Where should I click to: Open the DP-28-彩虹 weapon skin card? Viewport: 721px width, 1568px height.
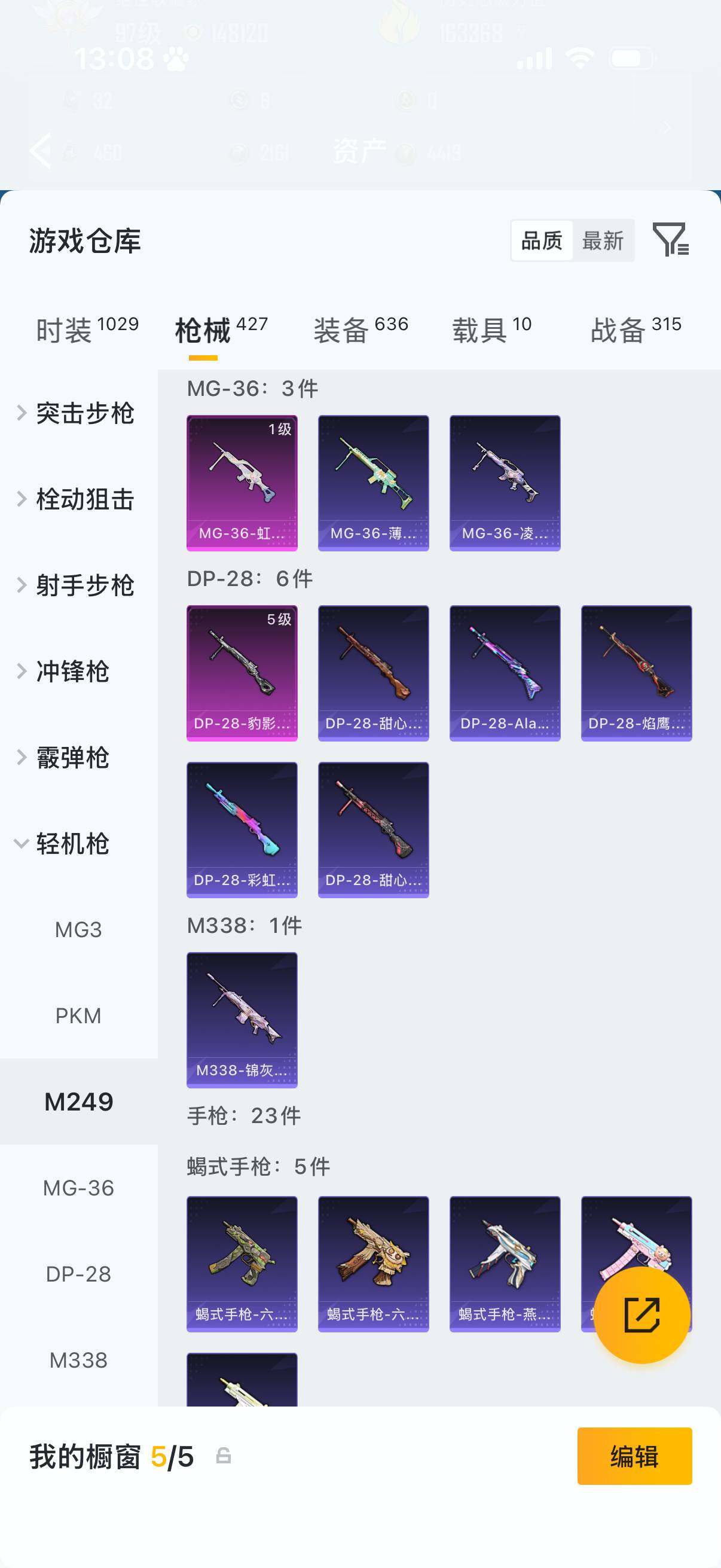point(242,829)
